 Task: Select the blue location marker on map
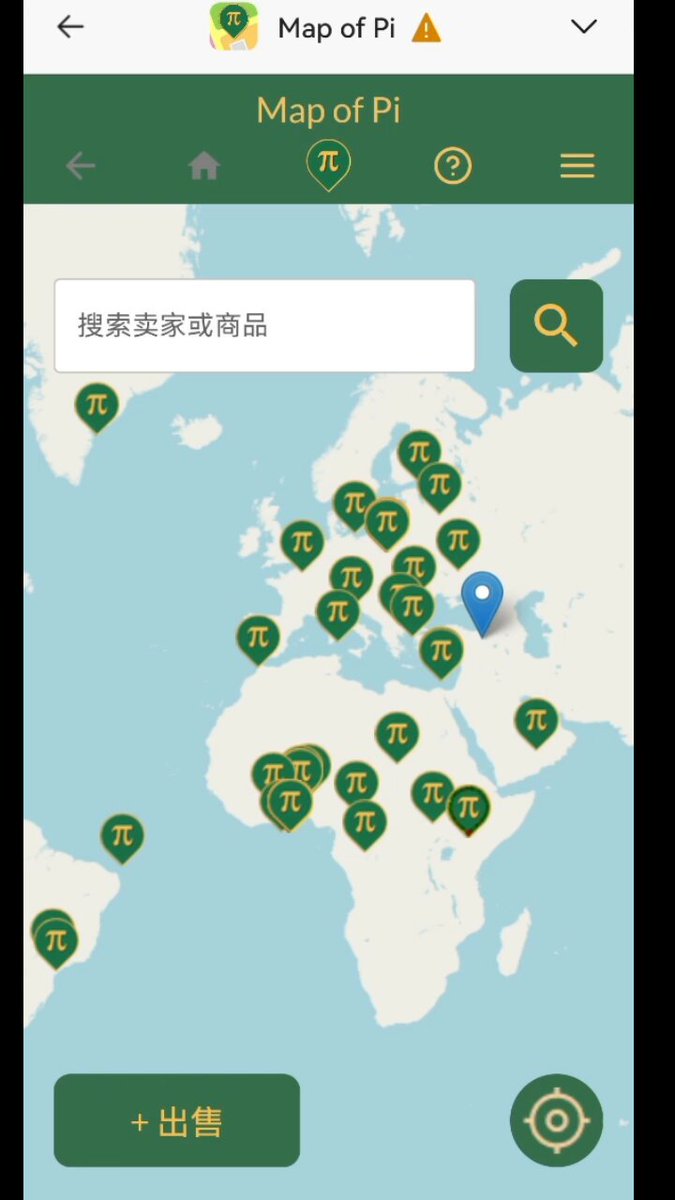point(482,604)
